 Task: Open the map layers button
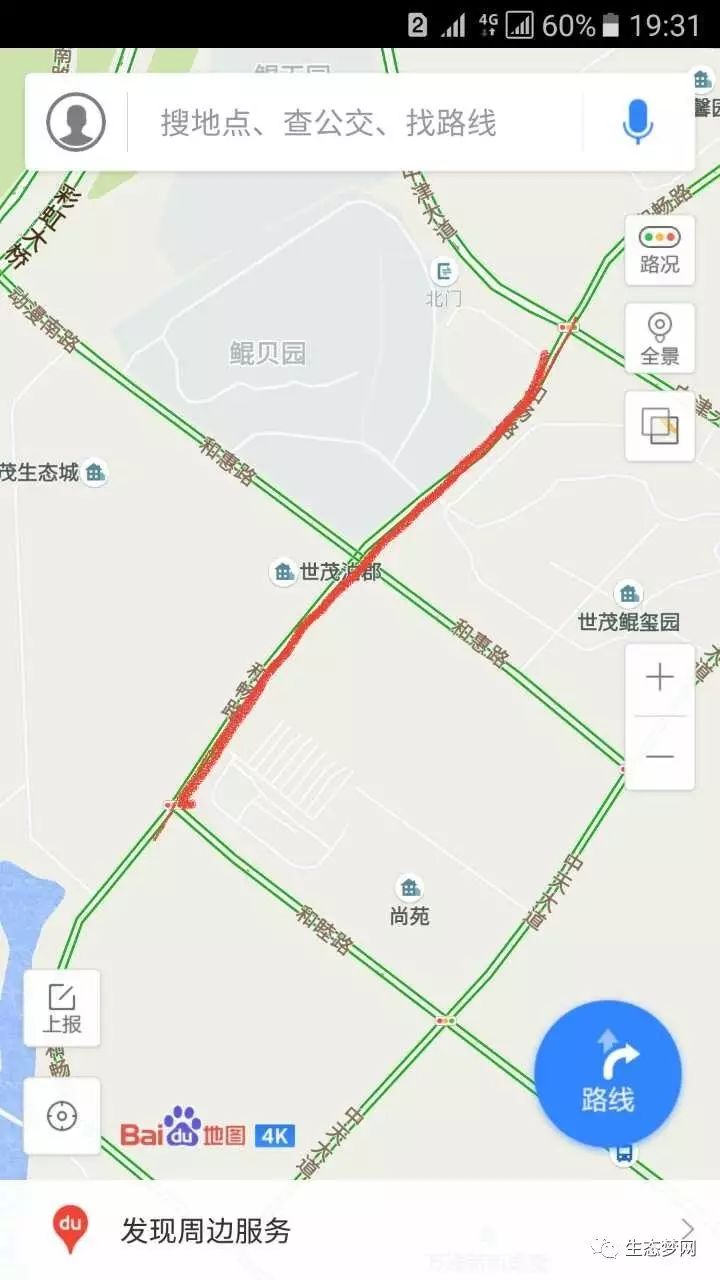click(x=660, y=427)
